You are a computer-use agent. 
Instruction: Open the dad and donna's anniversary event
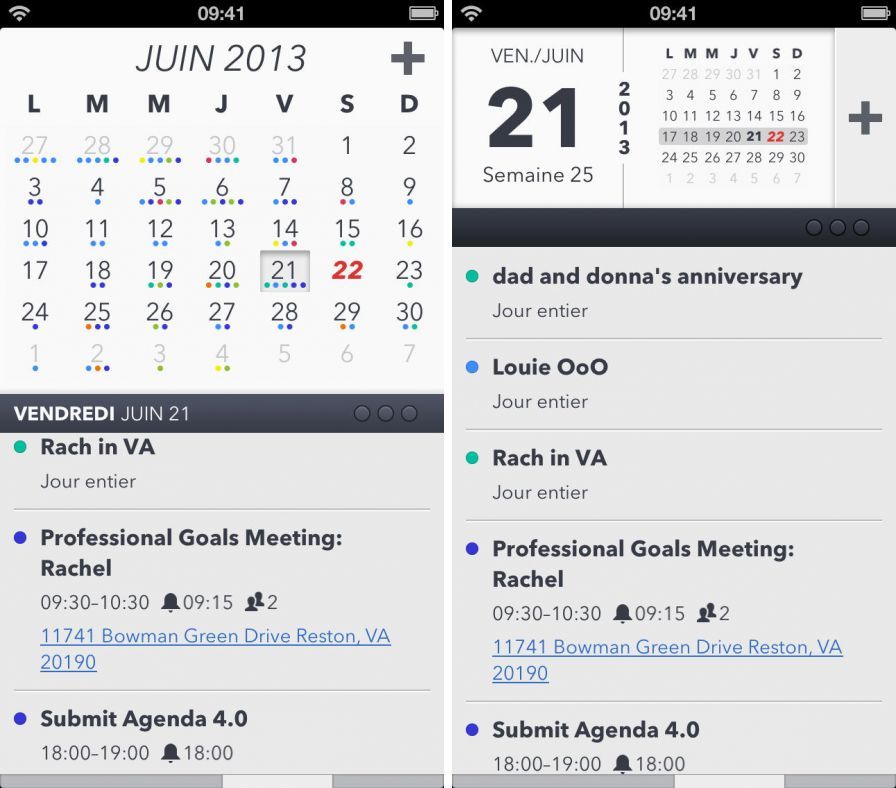[x=646, y=277]
